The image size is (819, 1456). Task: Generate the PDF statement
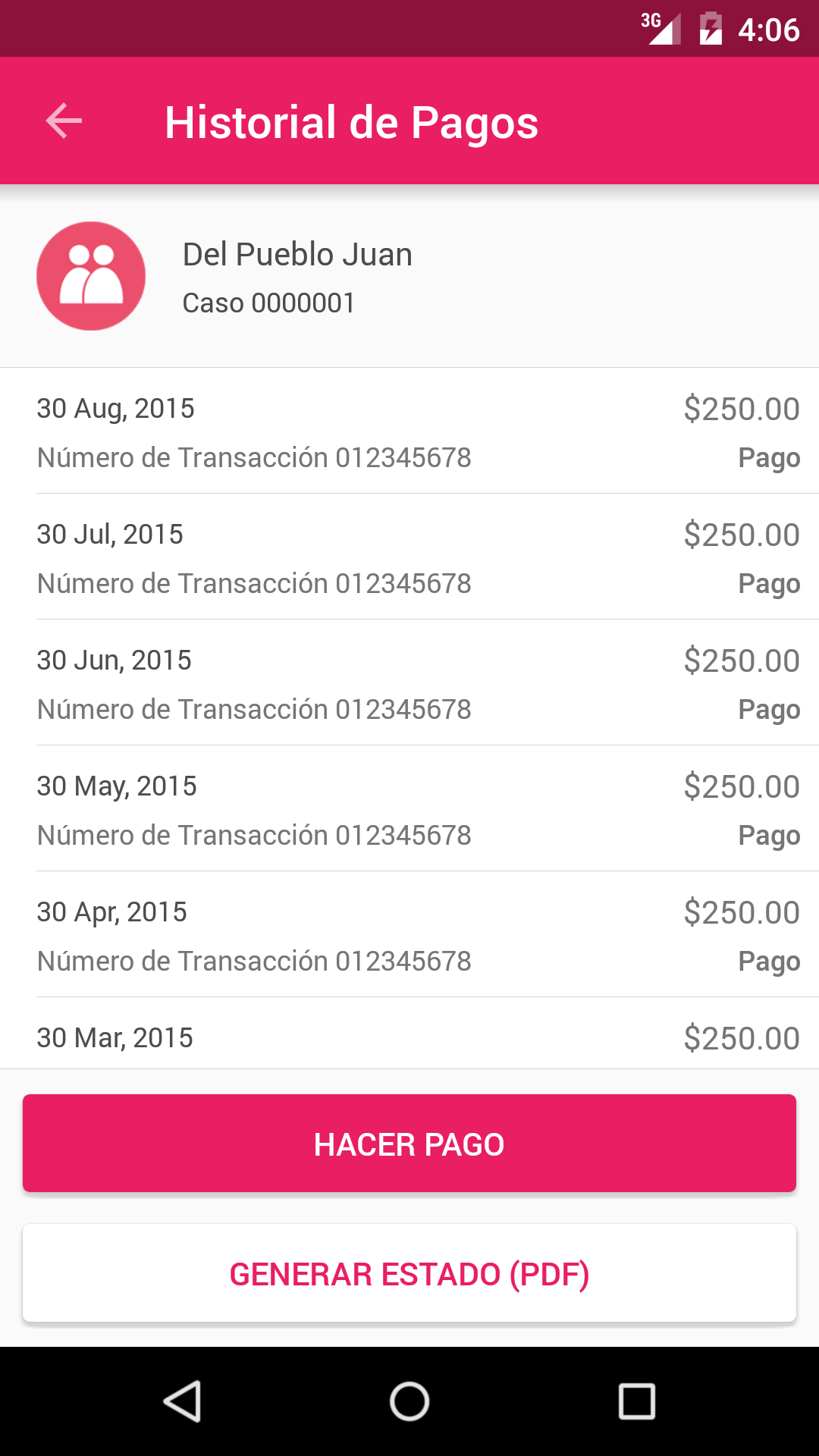point(409,1273)
